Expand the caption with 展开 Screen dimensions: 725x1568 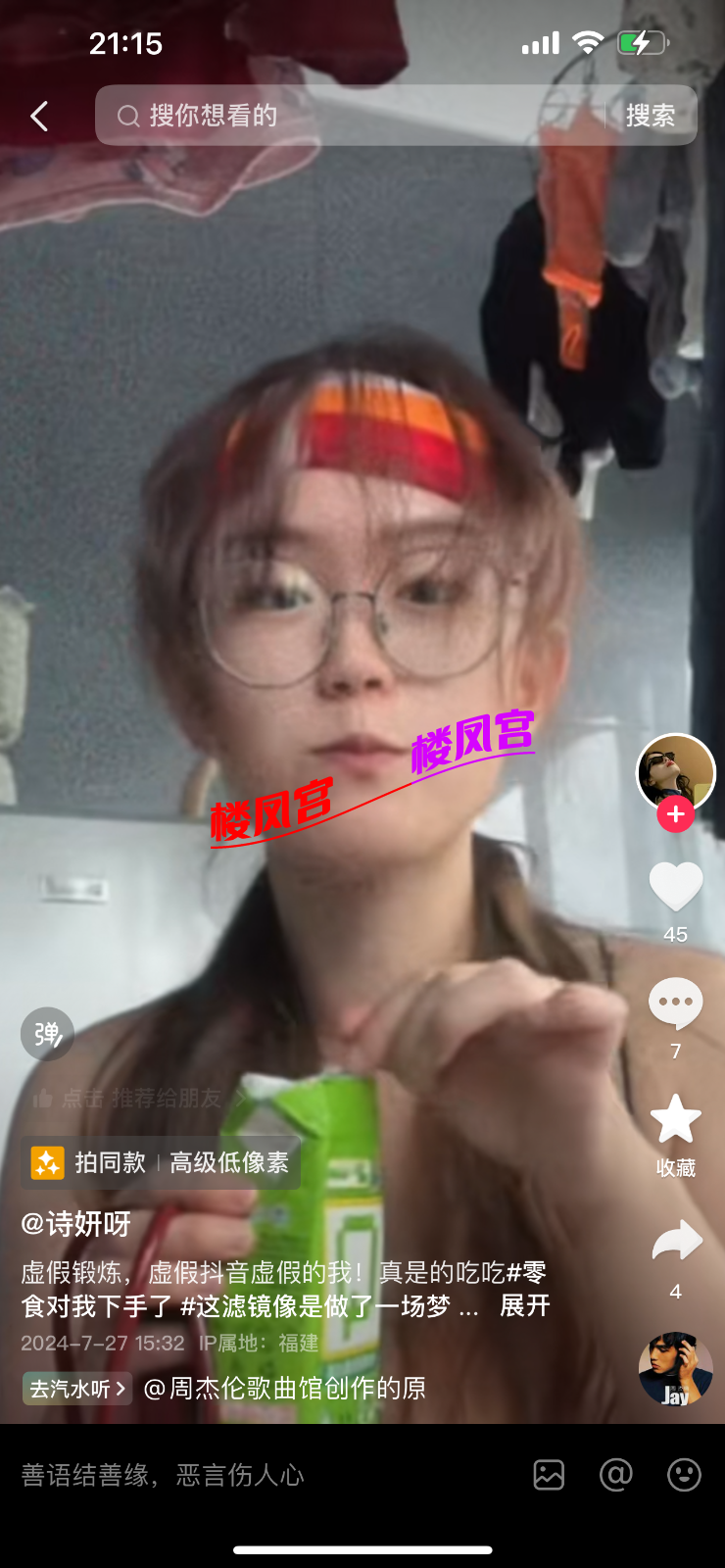point(525,1306)
